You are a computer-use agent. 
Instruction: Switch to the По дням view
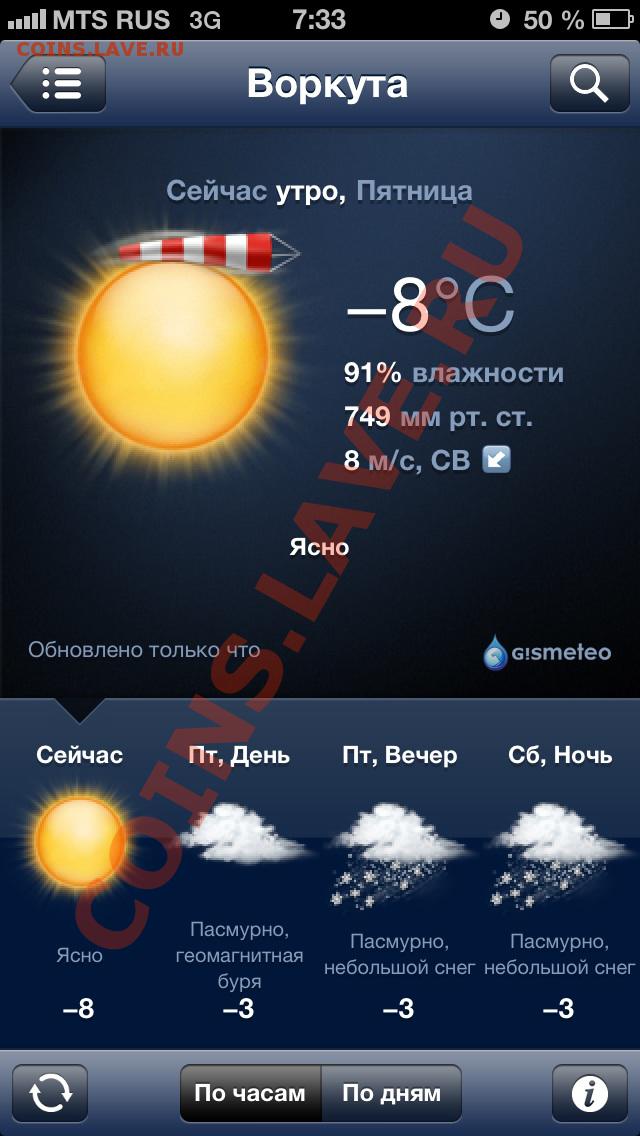pos(391,1093)
